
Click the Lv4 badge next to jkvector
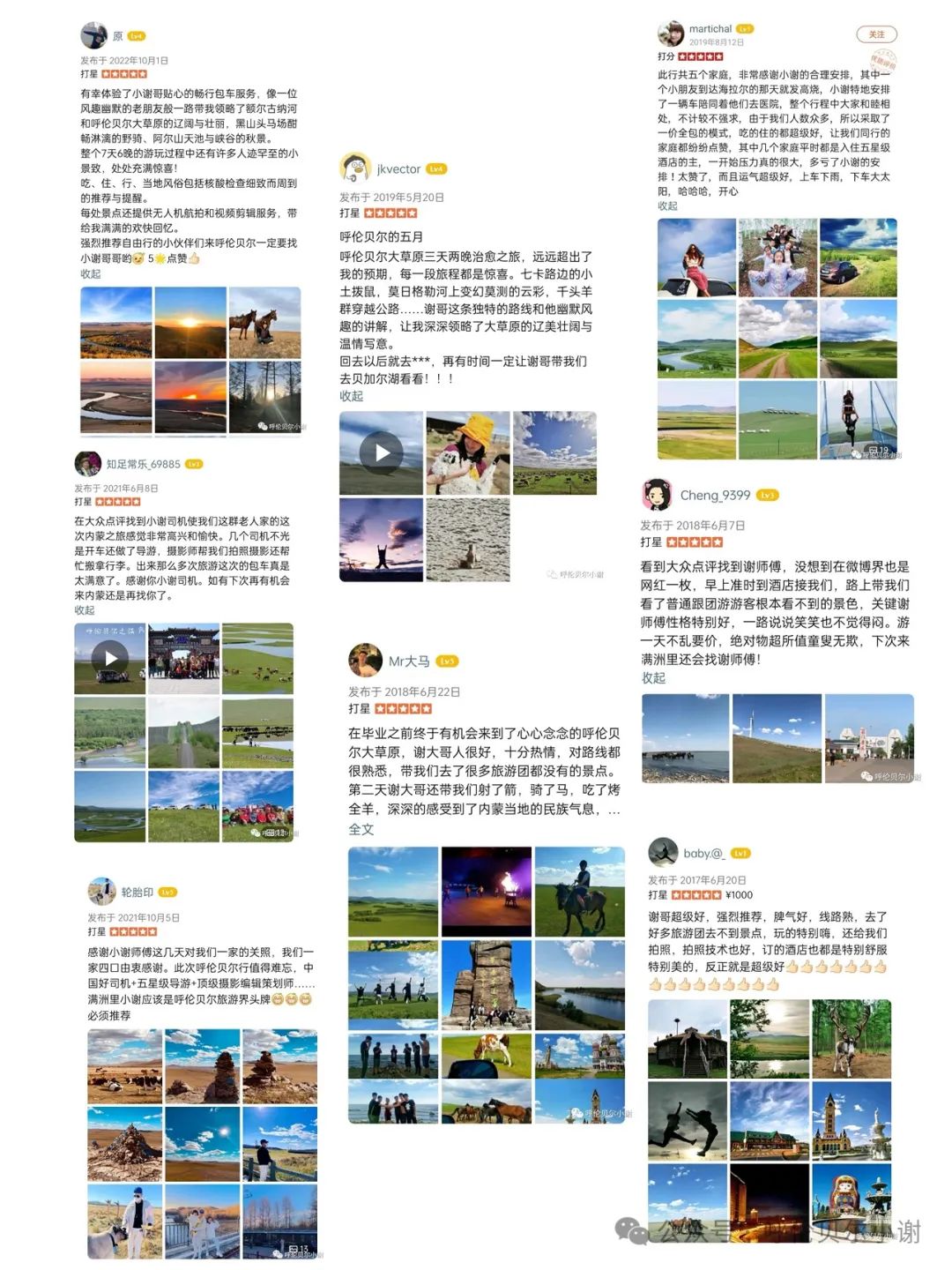(x=436, y=168)
